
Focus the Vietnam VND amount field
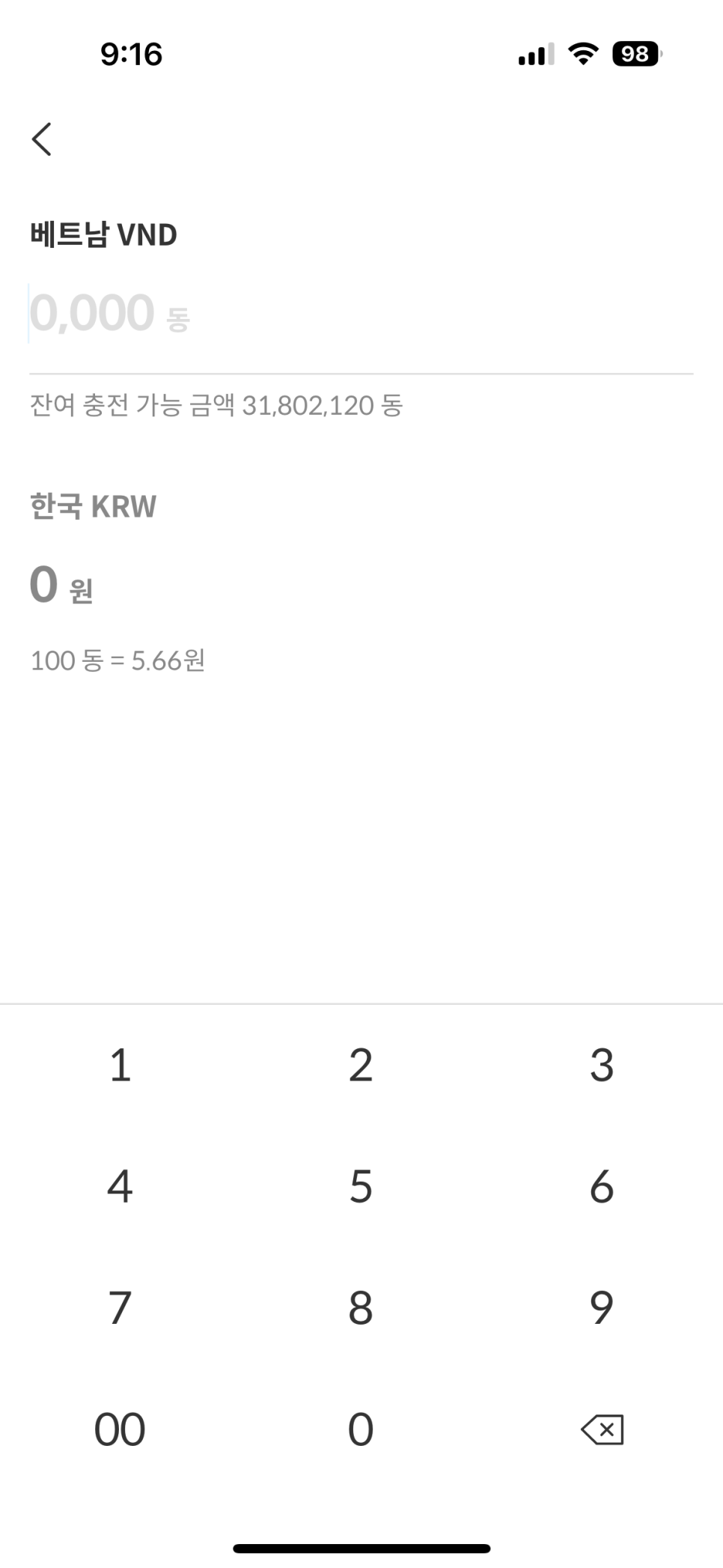[x=361, y=314]
